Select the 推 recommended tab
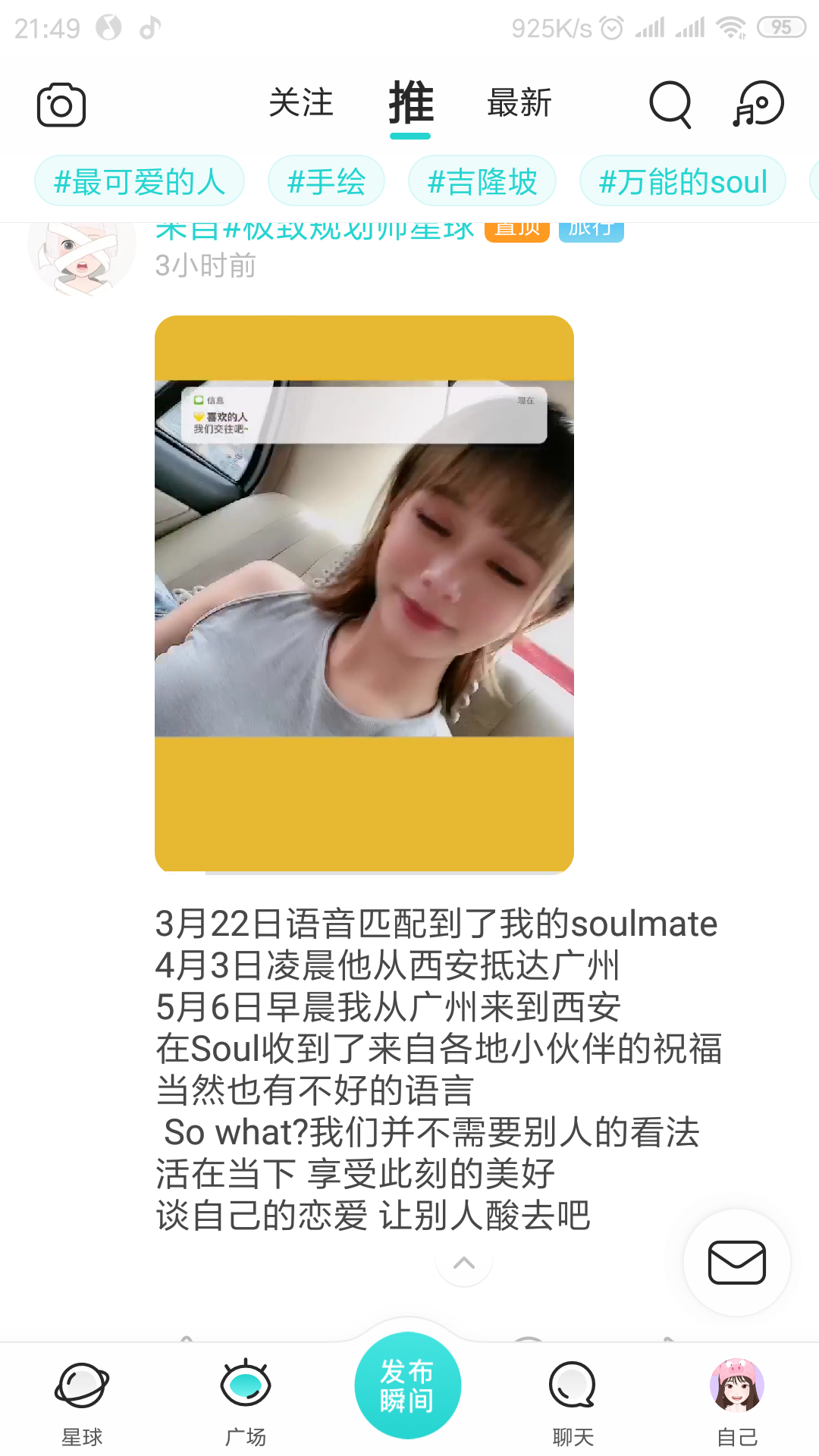The width and height of the screenshot is (819, 1456). pyautogui.click(x=410, y=104)
